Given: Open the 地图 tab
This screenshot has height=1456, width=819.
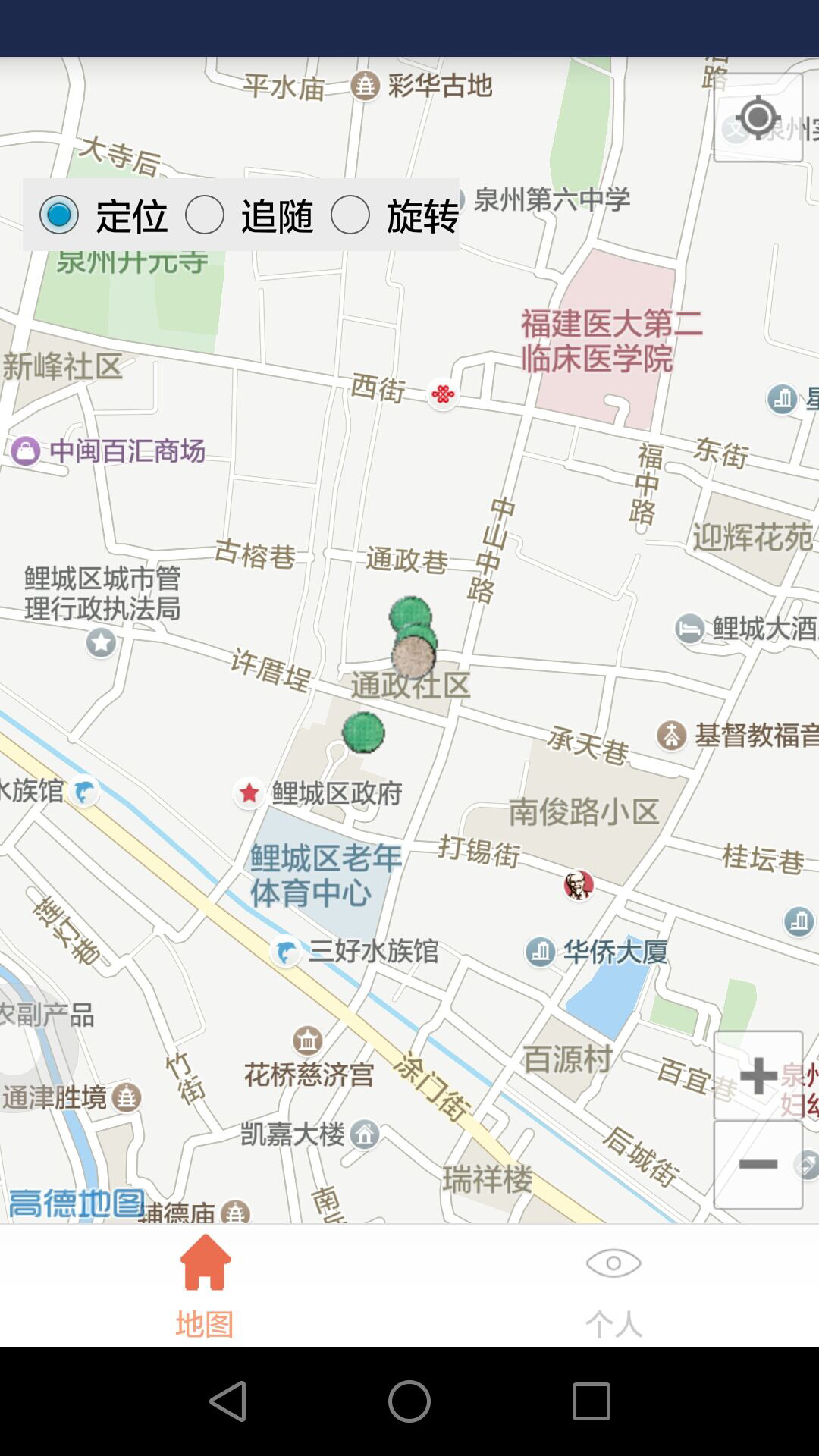Looking at the screenshot, I should coord(205,1285).
